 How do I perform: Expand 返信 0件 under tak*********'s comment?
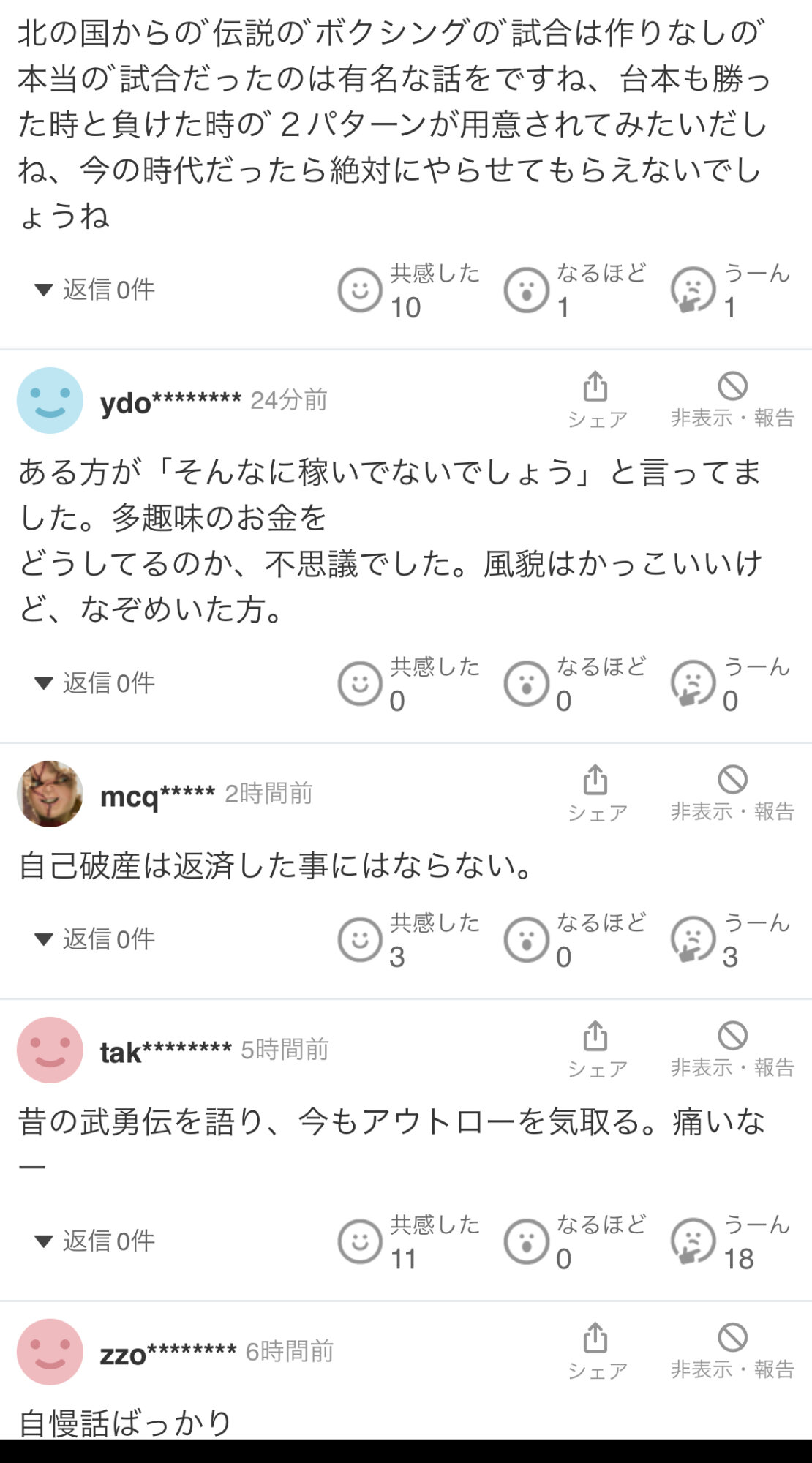click(x=95, y=1241)
